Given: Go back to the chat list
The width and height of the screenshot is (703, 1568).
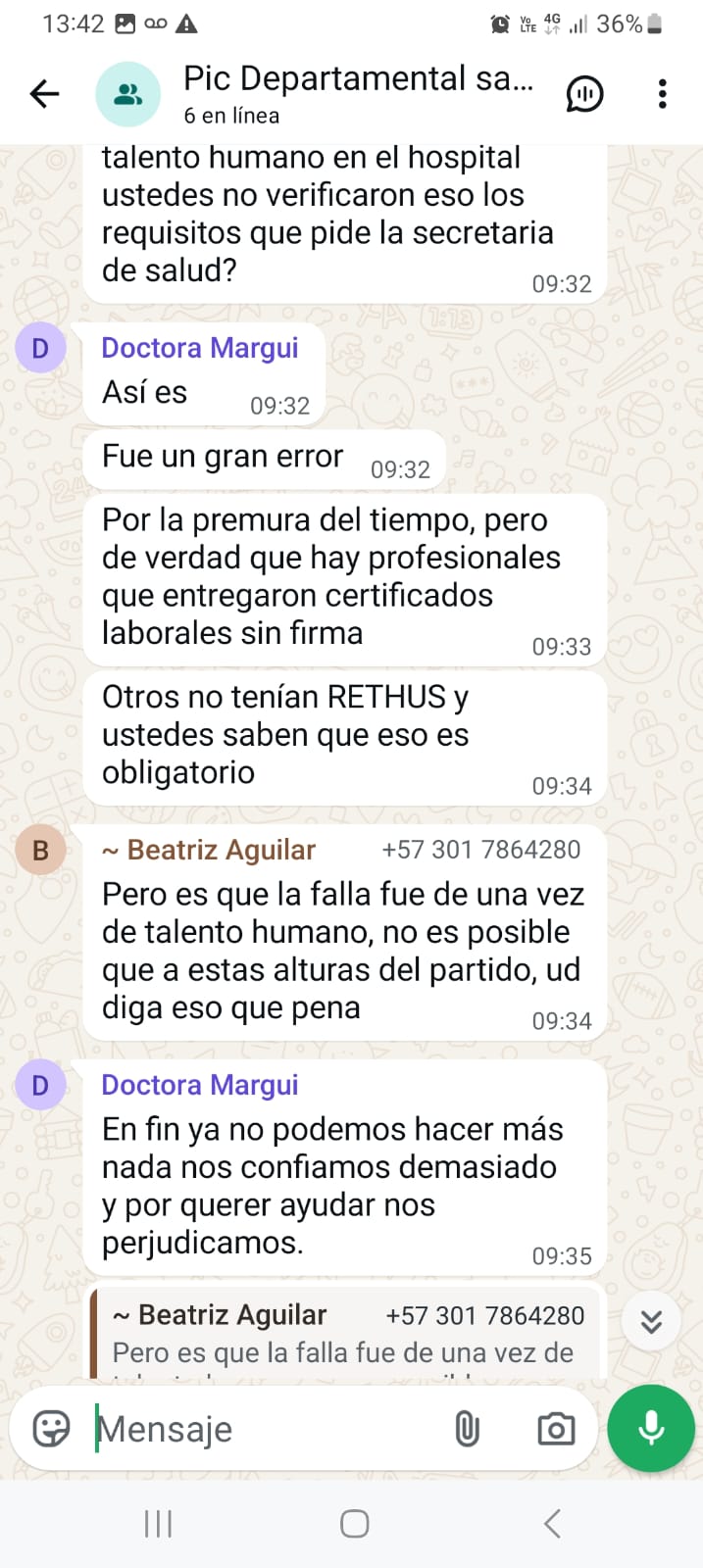Looking at the screenshot, I should [x=45, y=94].
